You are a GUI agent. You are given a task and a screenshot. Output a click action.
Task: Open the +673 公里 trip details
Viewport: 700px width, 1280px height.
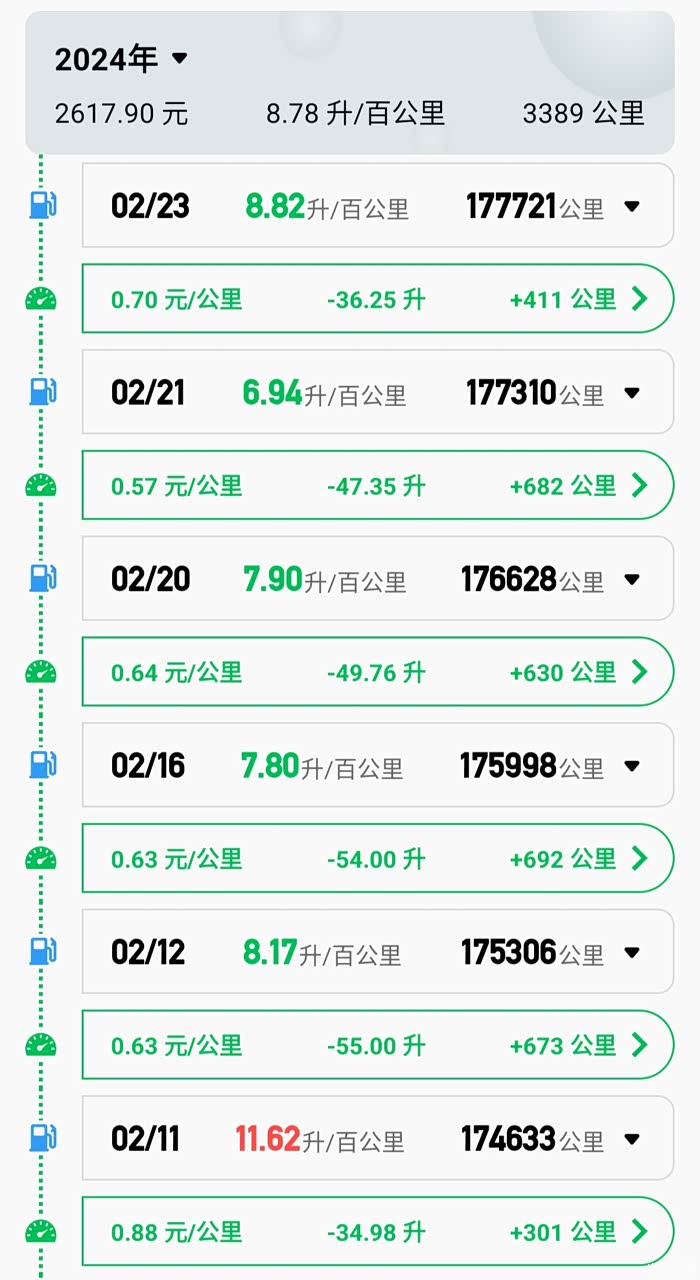click(640, 1045)
